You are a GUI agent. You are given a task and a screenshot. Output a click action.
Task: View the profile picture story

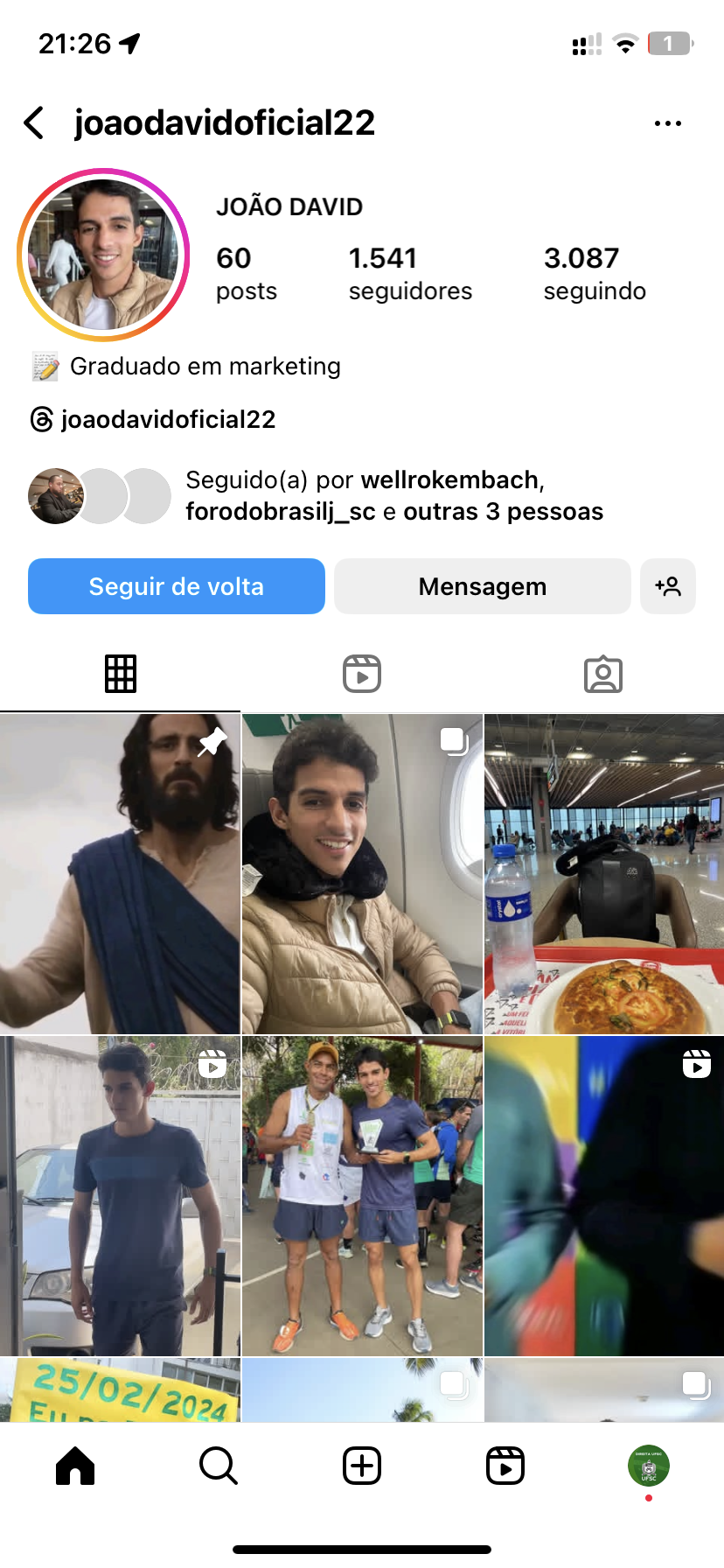coord(103,255)
